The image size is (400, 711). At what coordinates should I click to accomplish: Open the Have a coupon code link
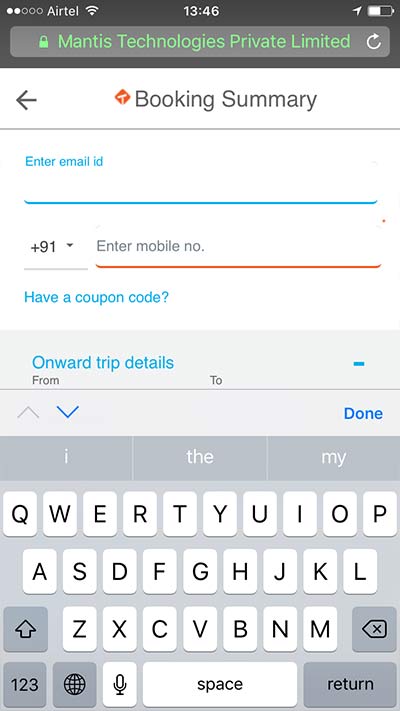point(96,297)
